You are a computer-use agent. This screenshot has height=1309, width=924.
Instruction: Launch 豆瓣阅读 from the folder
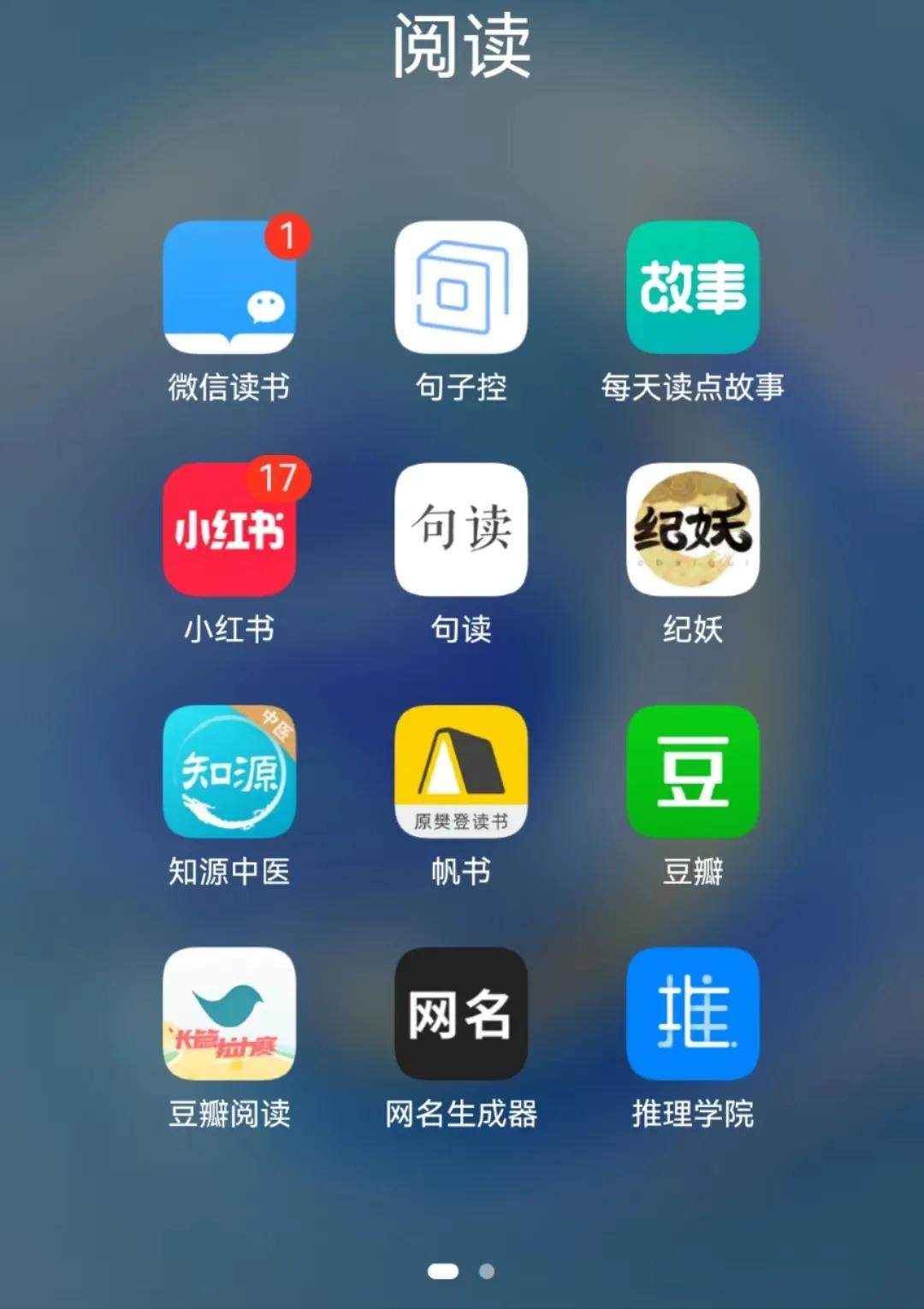point(231,1014)
